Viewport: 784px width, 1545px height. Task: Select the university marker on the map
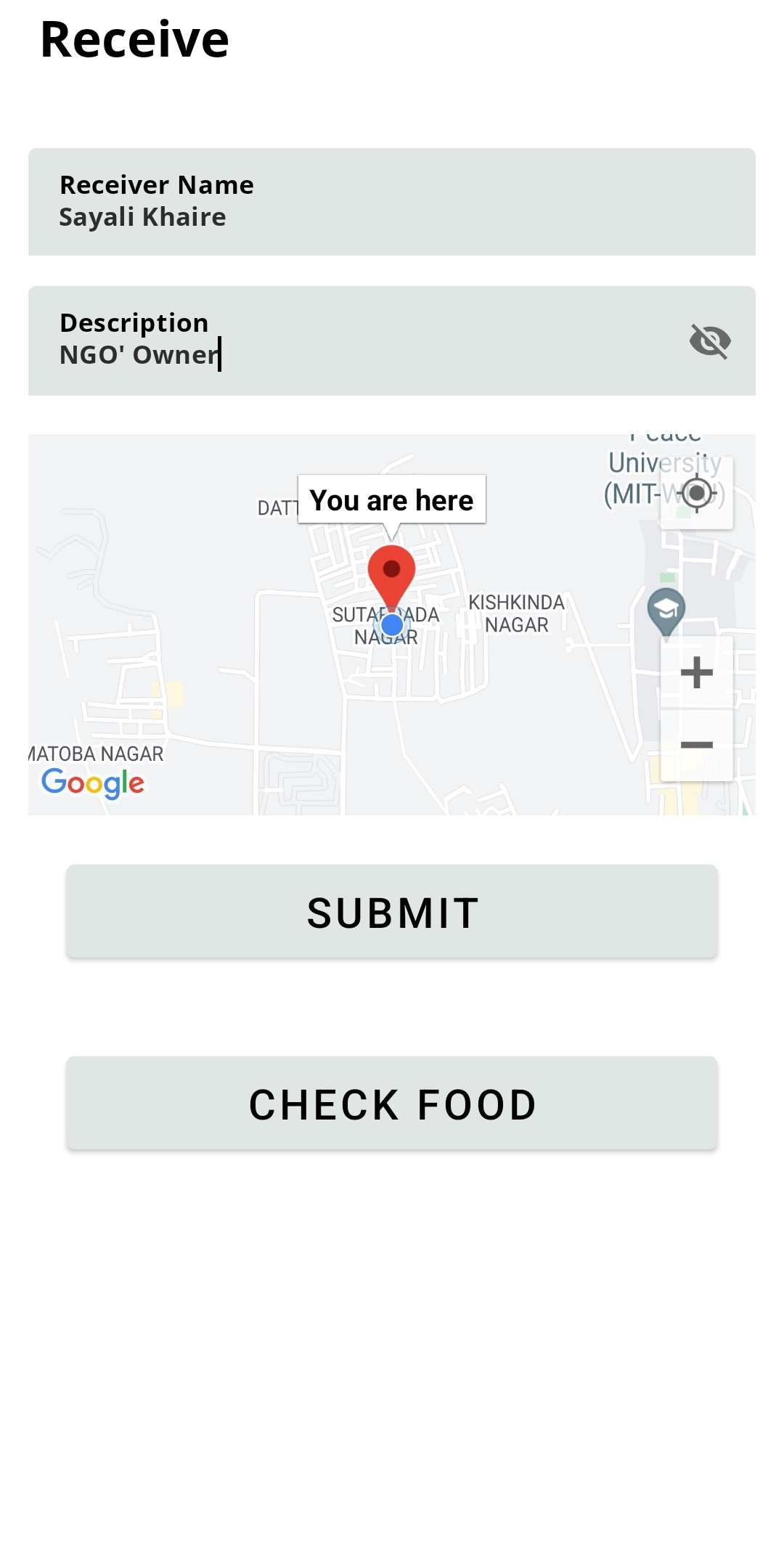point(666,610)
